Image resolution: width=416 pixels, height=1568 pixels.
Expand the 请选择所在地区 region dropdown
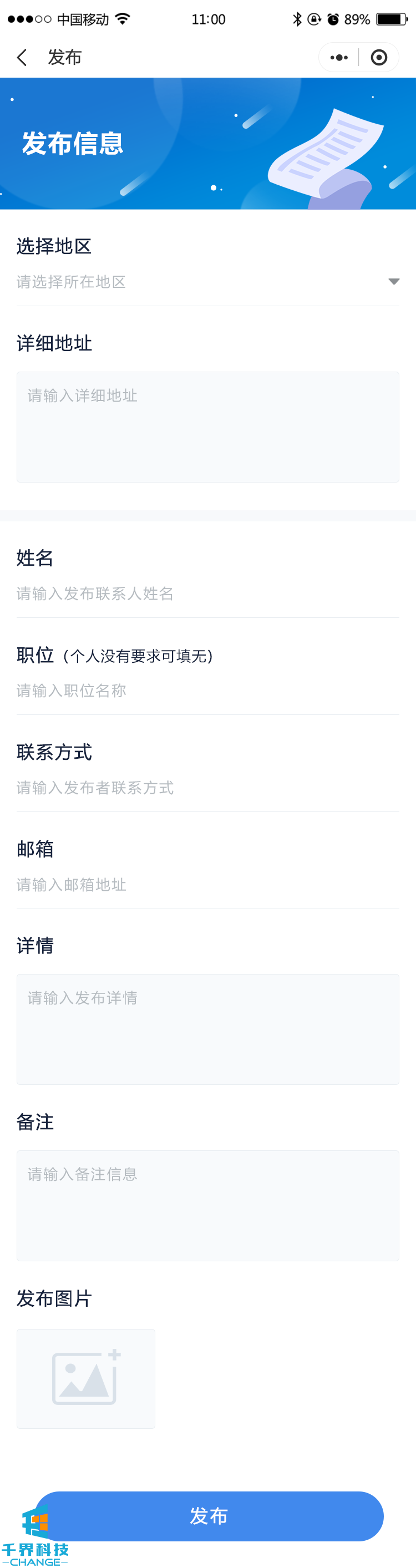pyautogui.click(x=207, y=282)
